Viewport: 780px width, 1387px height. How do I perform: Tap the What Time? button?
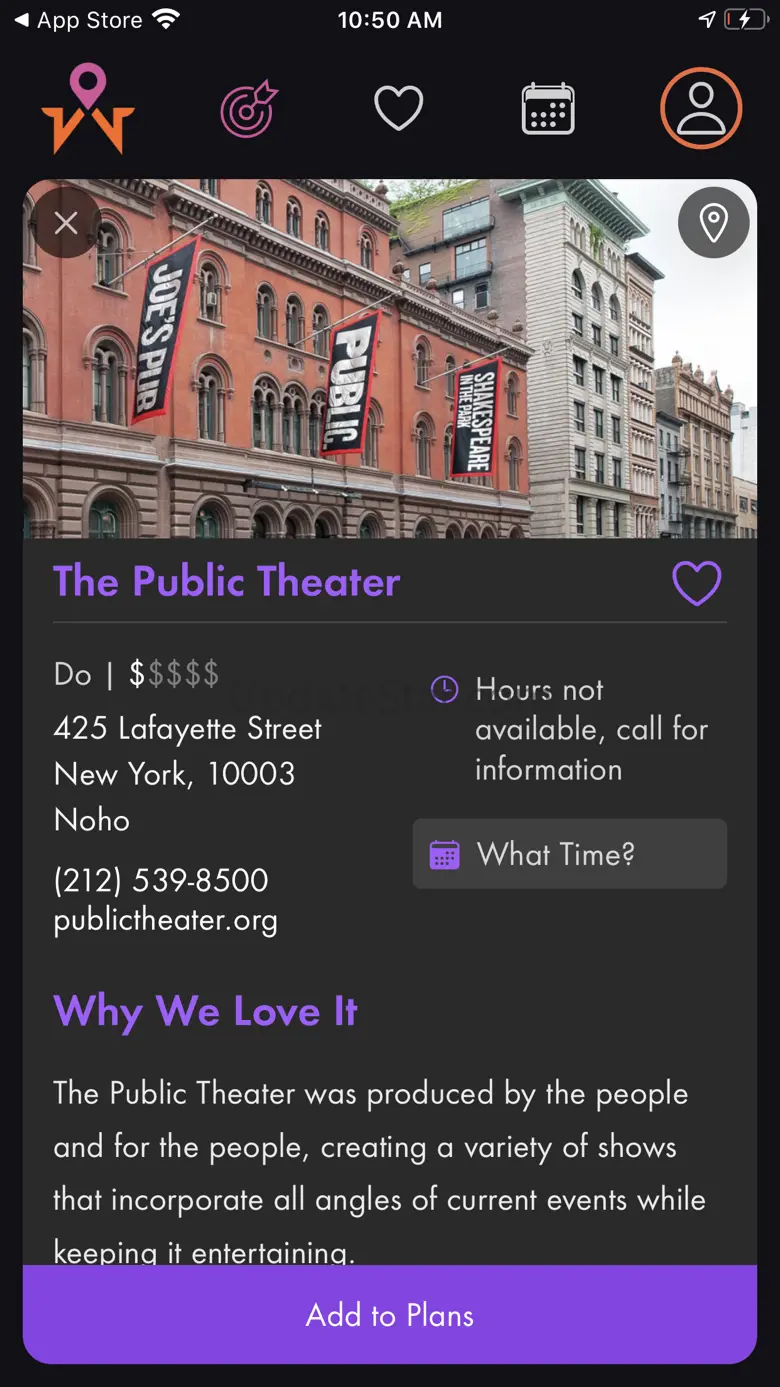[570, 854]
